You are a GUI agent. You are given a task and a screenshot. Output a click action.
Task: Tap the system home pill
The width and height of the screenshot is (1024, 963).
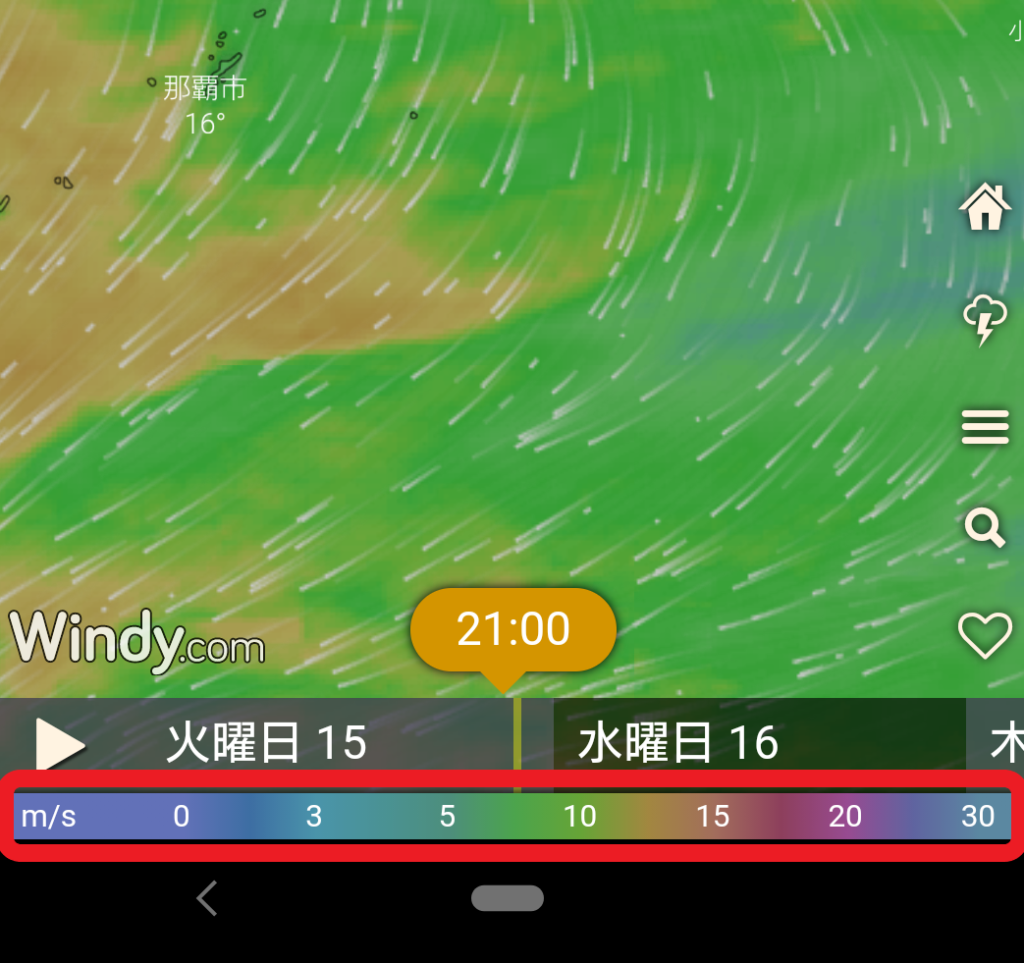[x=507, y=899]
